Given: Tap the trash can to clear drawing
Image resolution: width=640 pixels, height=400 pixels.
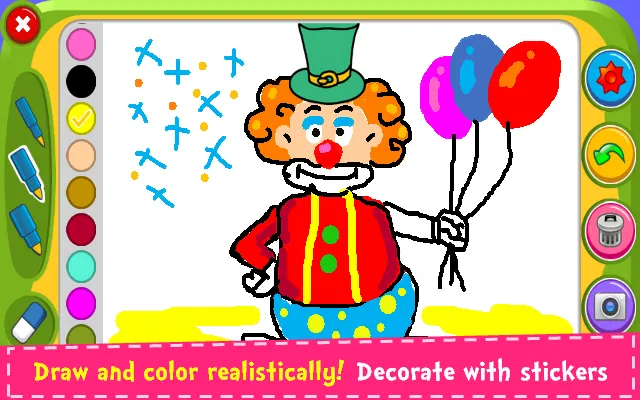Looking at the screenshot, I should pos(608,227).
